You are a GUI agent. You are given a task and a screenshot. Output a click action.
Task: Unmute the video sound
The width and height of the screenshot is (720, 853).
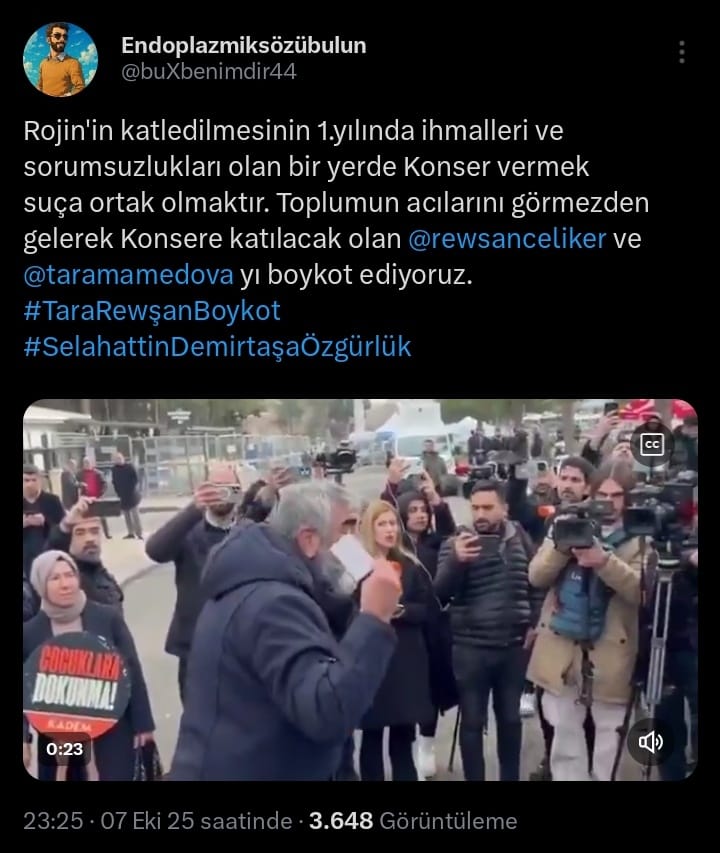tap(651, 741)
